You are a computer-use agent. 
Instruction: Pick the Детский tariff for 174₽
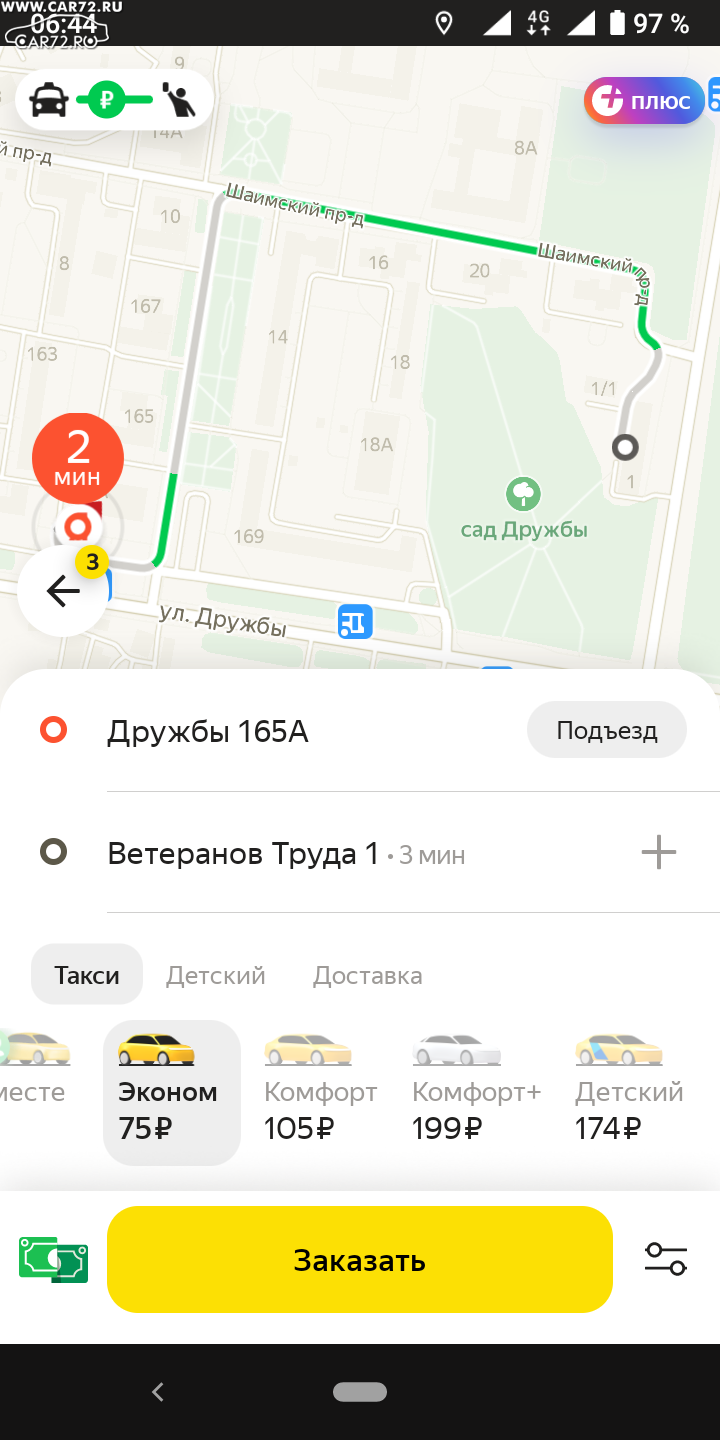[x=629, y=1093]
